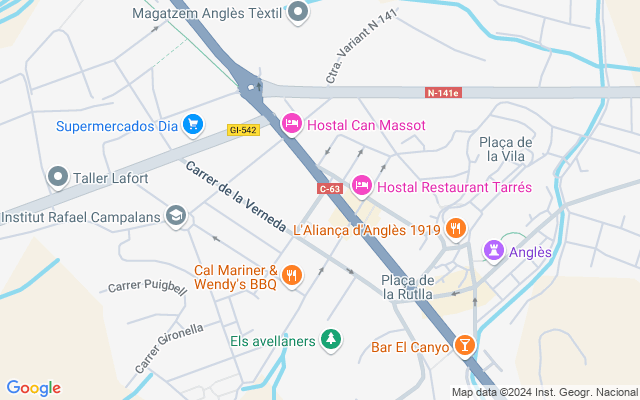Select the Hostal Can Massot lodging marker
The height and width of the screenshot is (400, 640).
[x=292, y=124]
